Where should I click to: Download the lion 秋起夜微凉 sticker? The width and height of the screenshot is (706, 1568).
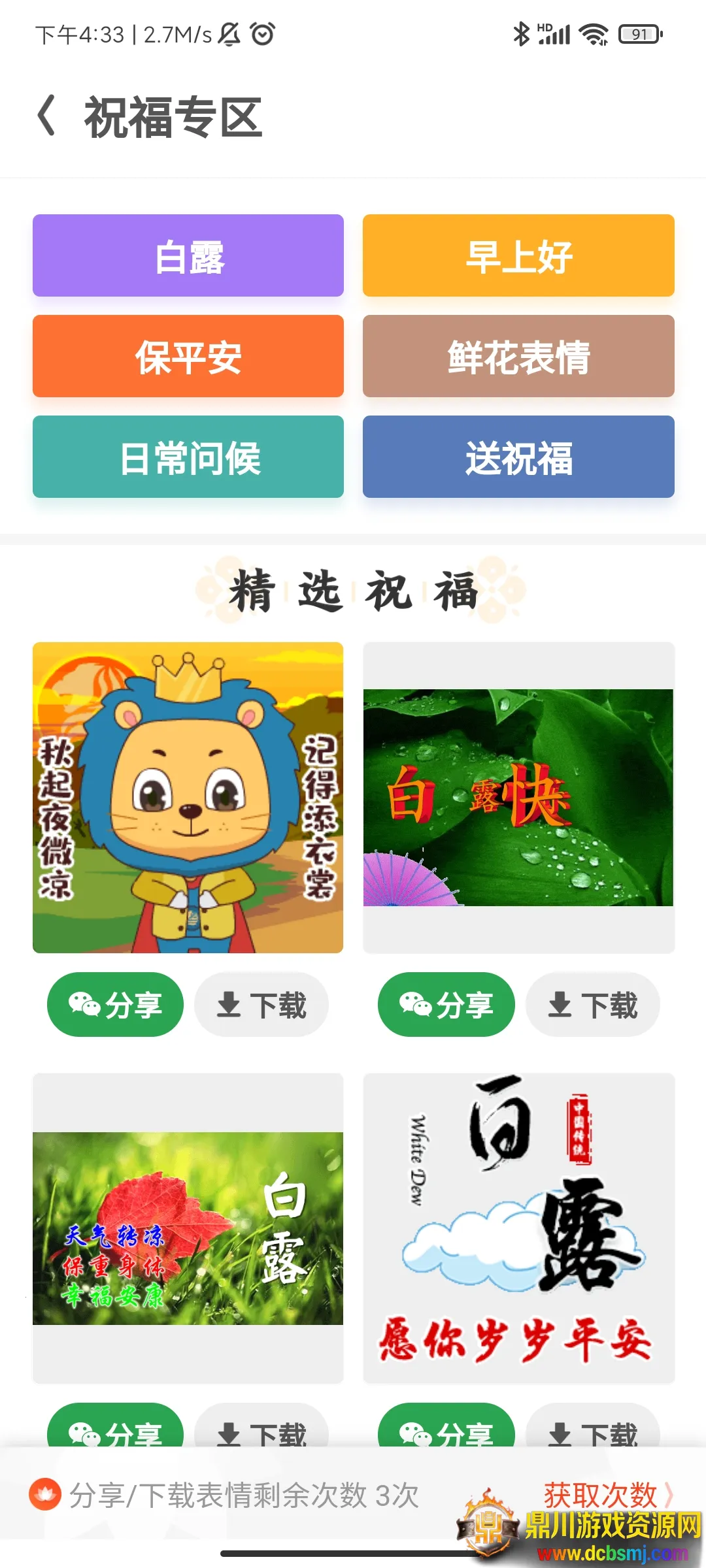261,1005
